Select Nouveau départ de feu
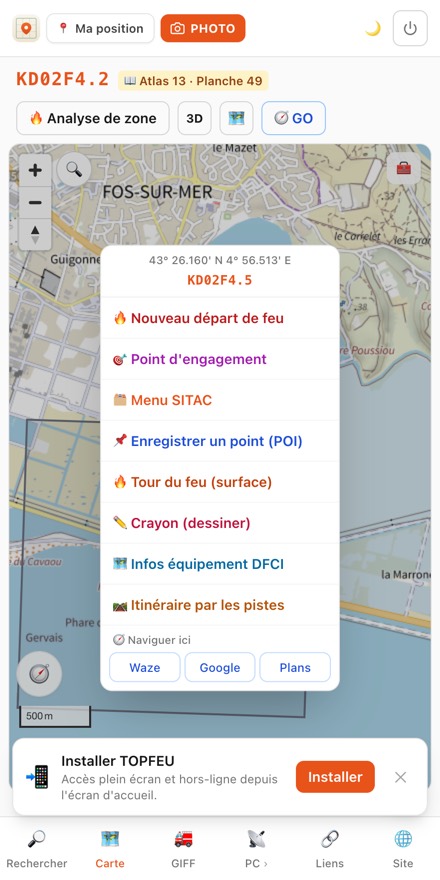440x880 pixels. point(220,318)
